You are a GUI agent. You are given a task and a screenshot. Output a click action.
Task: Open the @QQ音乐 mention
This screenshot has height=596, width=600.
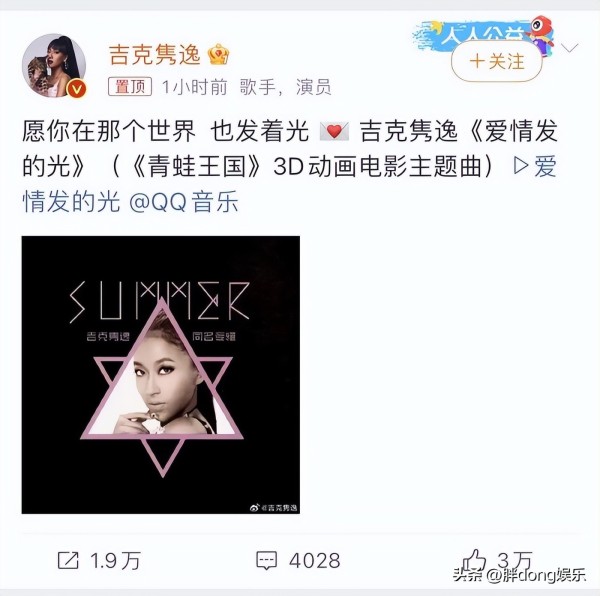(185, 202)
